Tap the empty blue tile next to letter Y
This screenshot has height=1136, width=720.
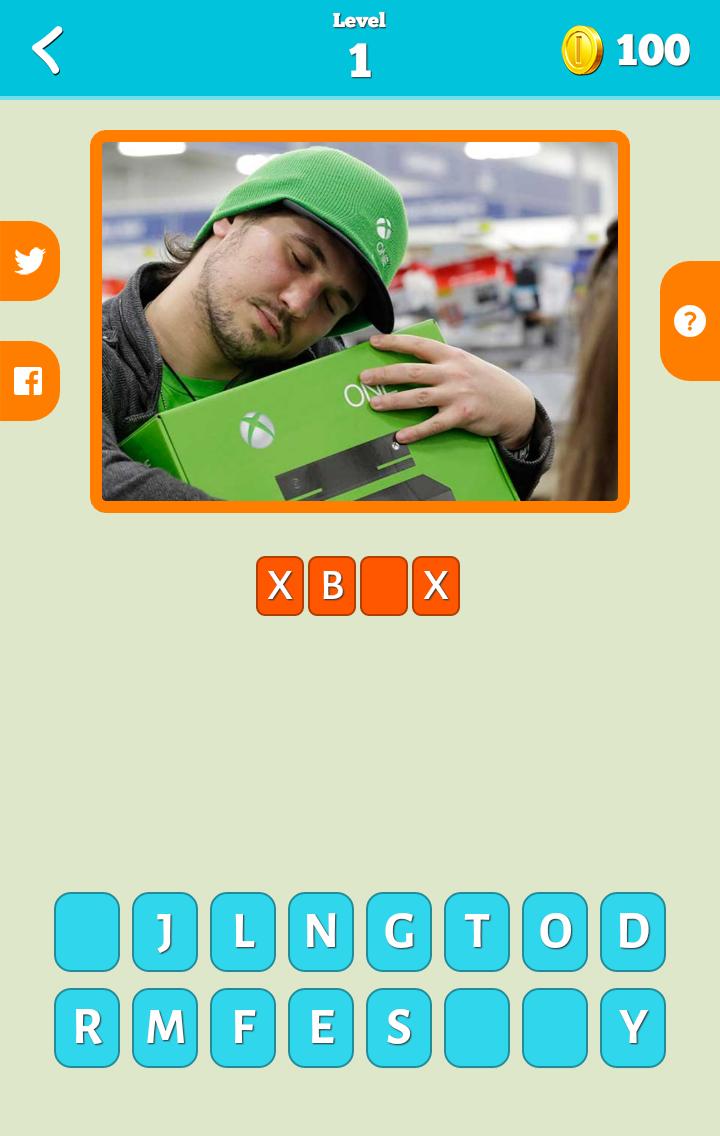coord(554,1026)
